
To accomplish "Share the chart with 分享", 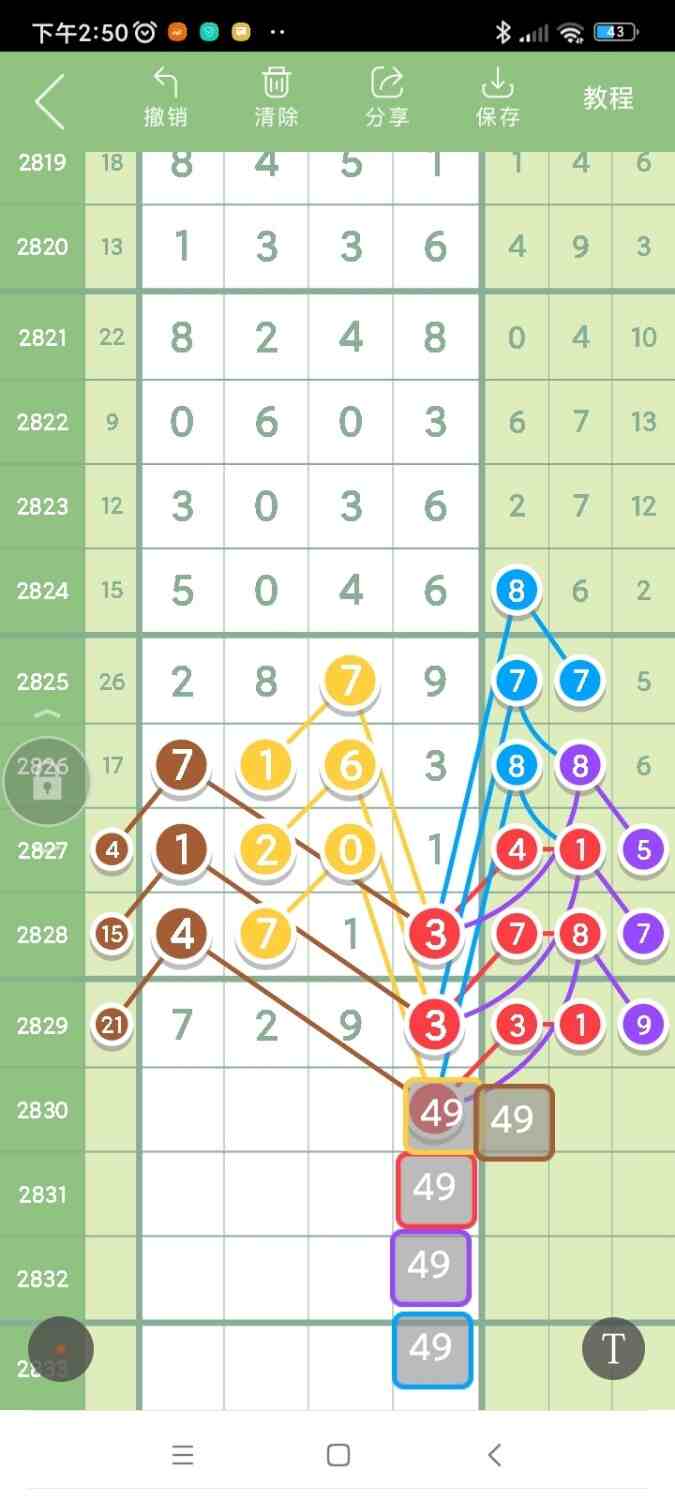I will pos(386,98).
